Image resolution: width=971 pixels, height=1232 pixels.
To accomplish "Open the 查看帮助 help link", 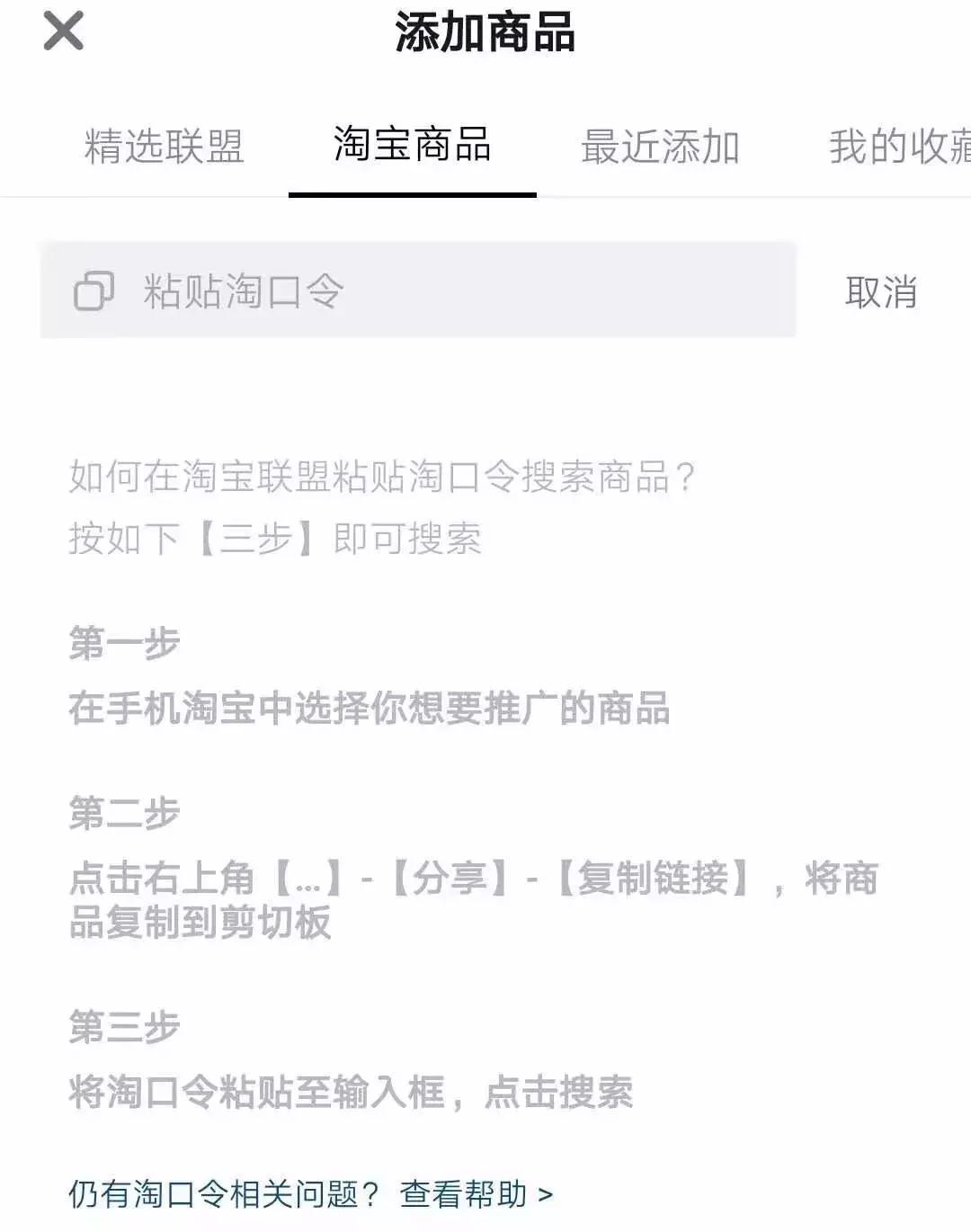I will coord(464,1193).
